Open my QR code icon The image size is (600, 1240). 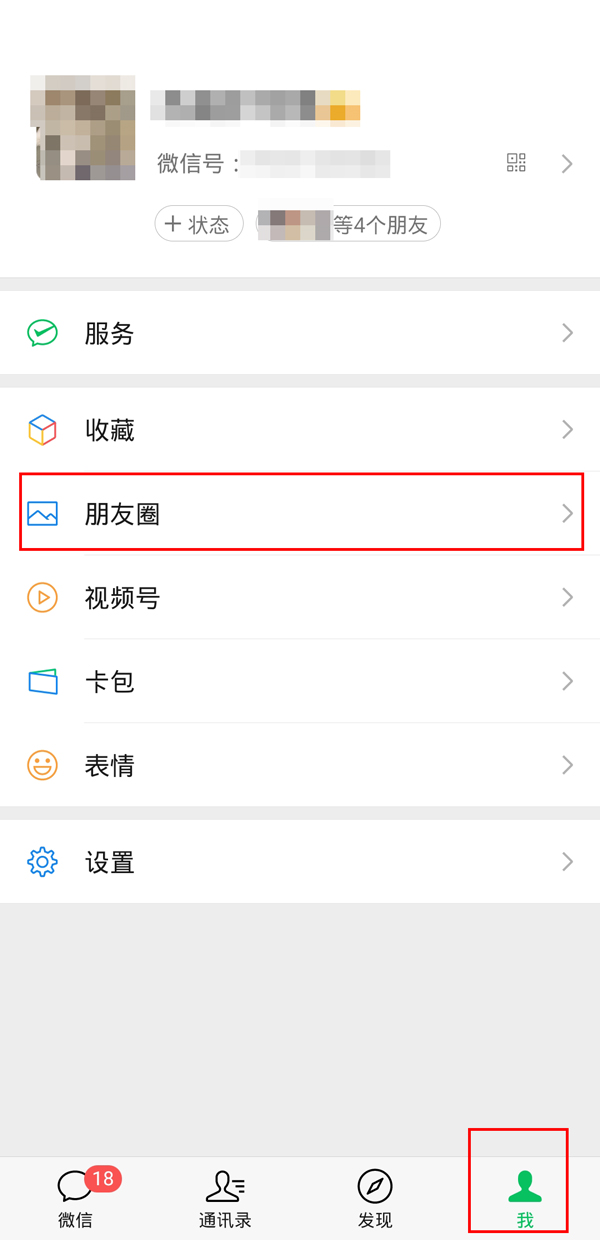coord(516,163)
